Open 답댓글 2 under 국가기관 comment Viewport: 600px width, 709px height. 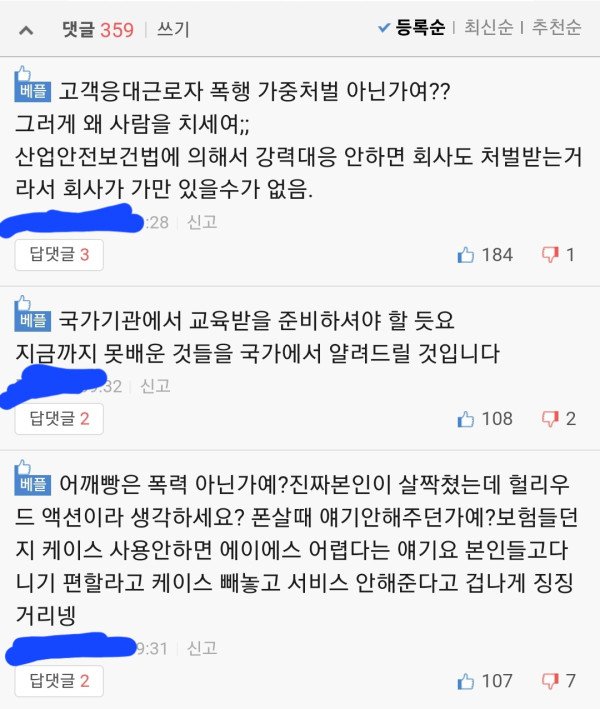[x=60, y=419]
